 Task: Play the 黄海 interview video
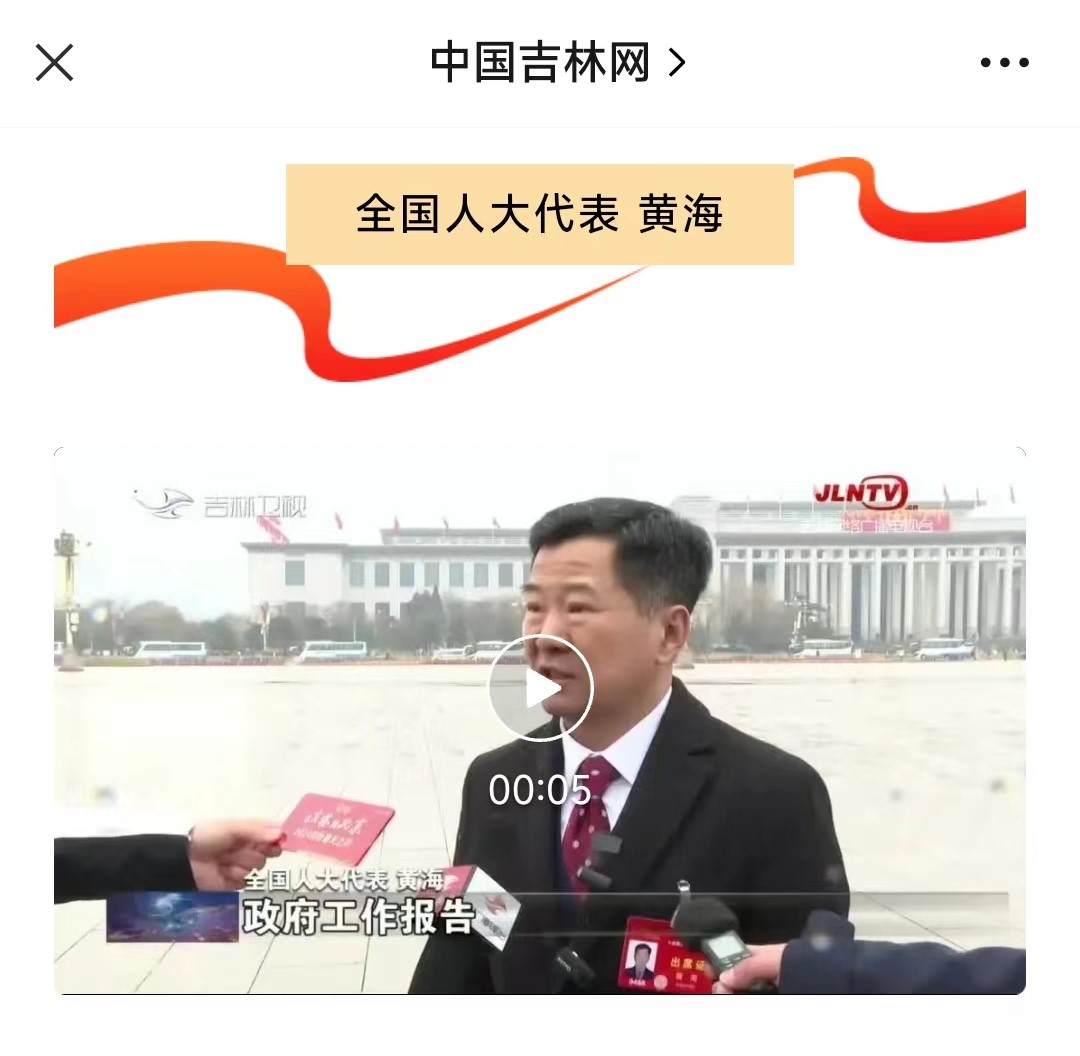pyautogui.click(x=540, y=688)
